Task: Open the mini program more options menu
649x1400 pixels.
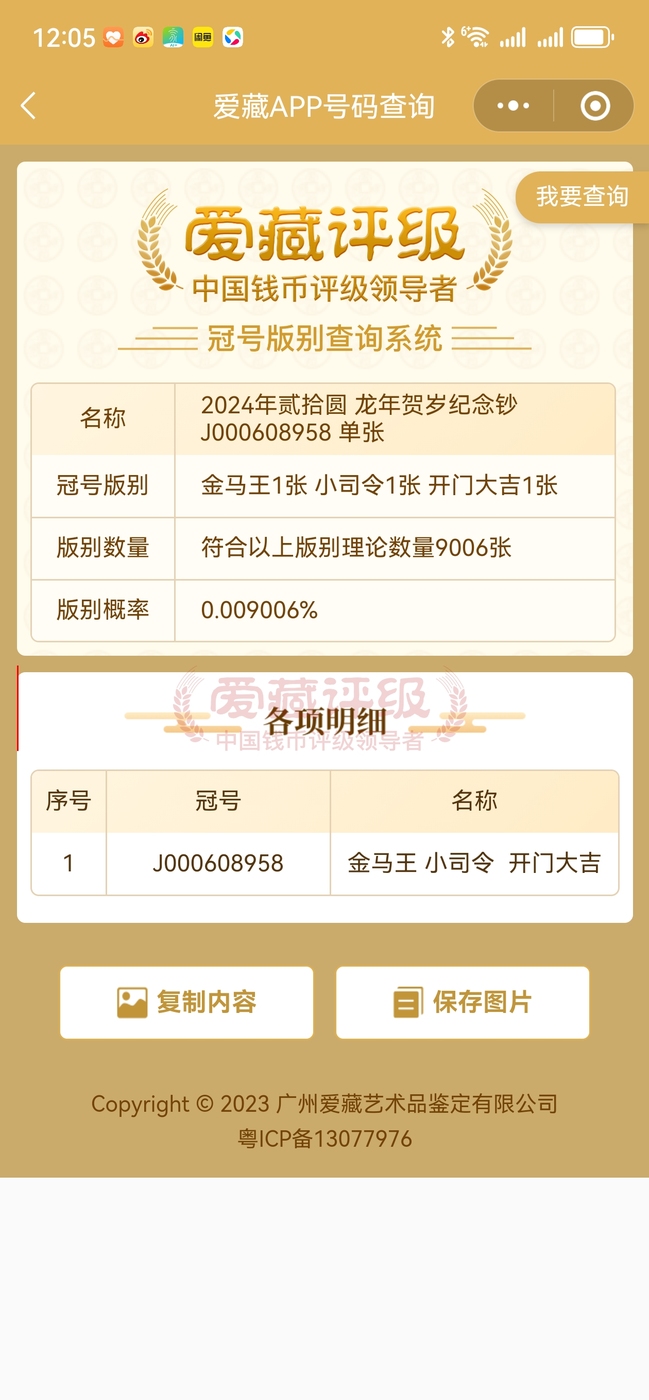Action: (x=513, y=106)
